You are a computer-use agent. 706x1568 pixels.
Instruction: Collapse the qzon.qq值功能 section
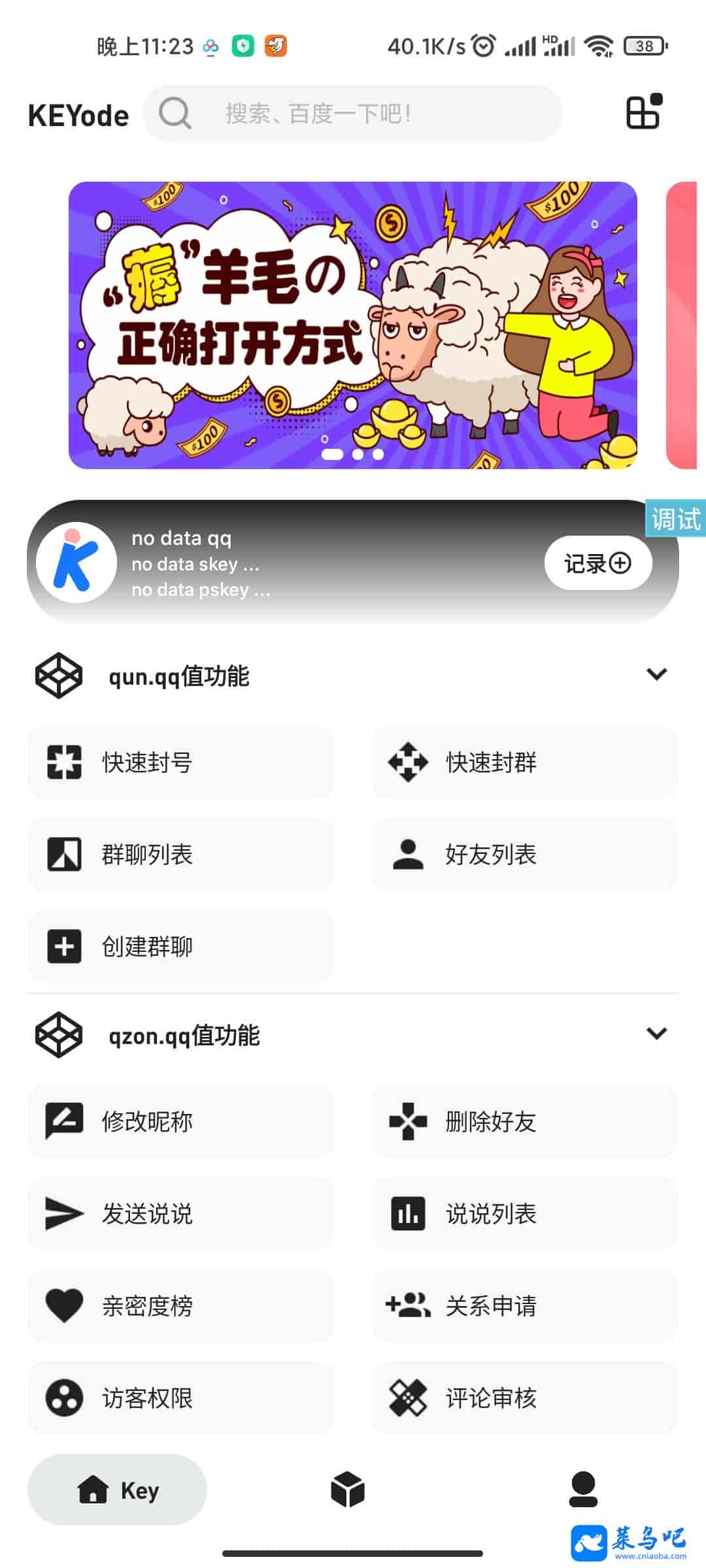pos(656,1034)
